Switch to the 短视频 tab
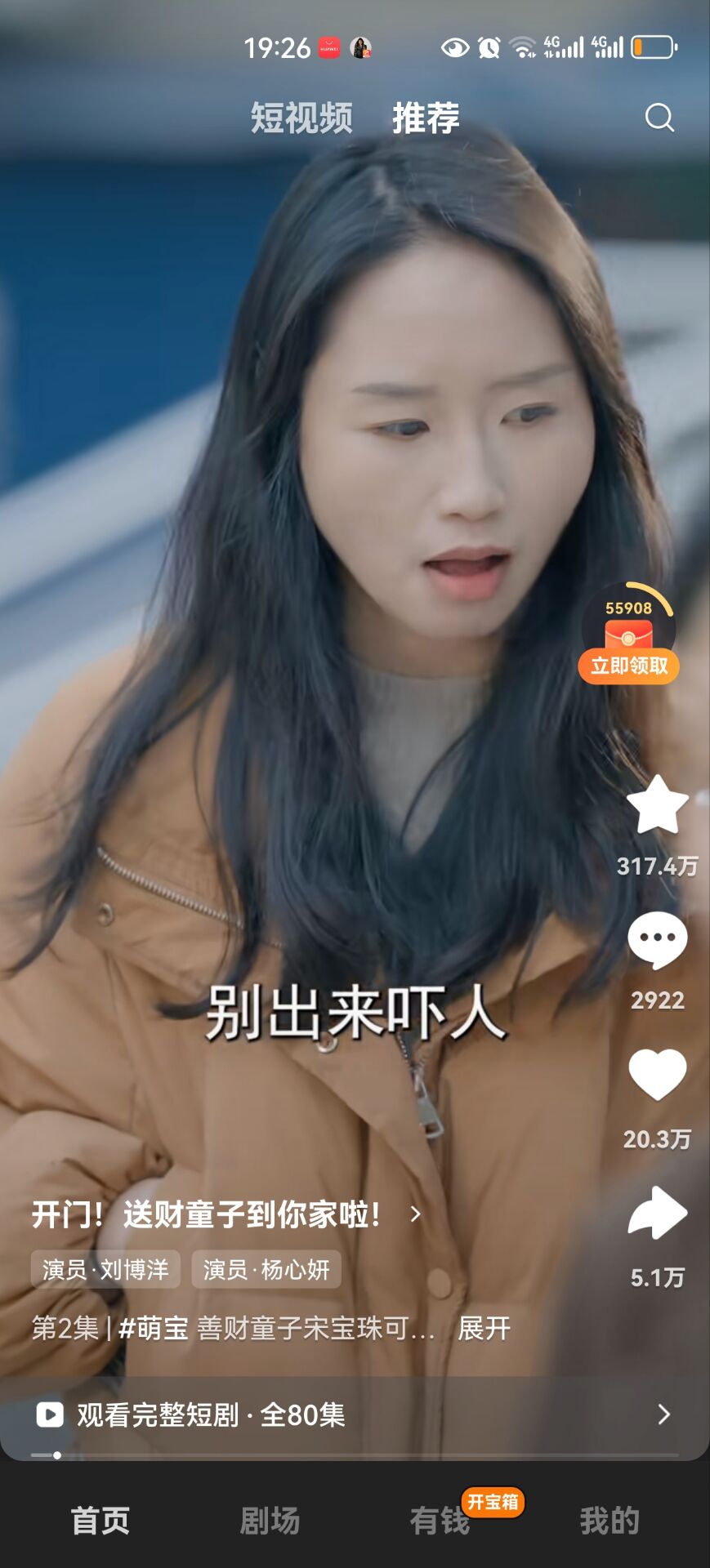 [301, 117]
